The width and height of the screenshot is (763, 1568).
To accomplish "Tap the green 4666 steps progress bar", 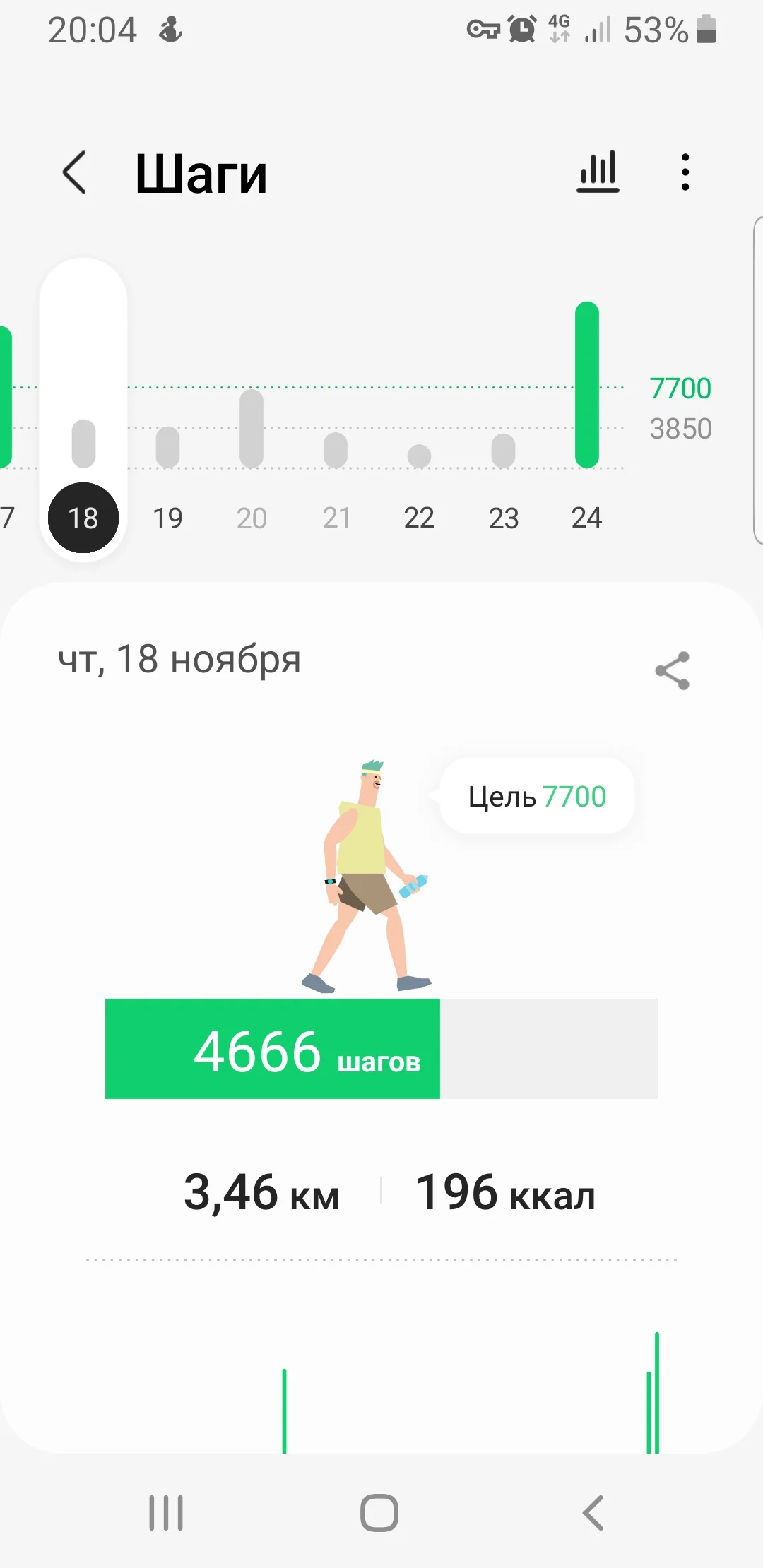I will pos(272,1050).
